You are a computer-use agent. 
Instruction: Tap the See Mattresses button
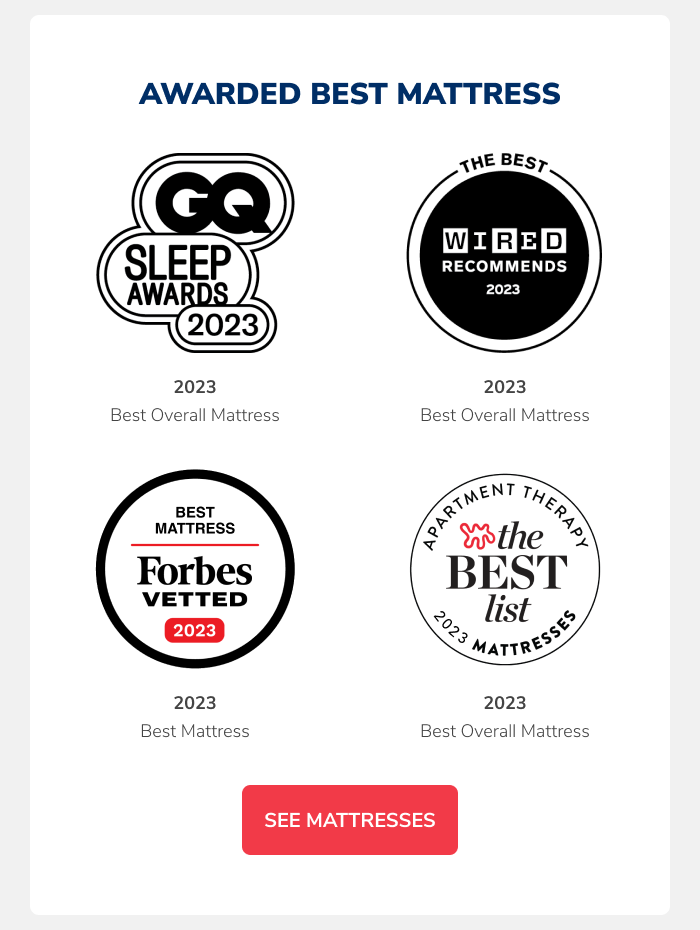click(x=350, y=820)
